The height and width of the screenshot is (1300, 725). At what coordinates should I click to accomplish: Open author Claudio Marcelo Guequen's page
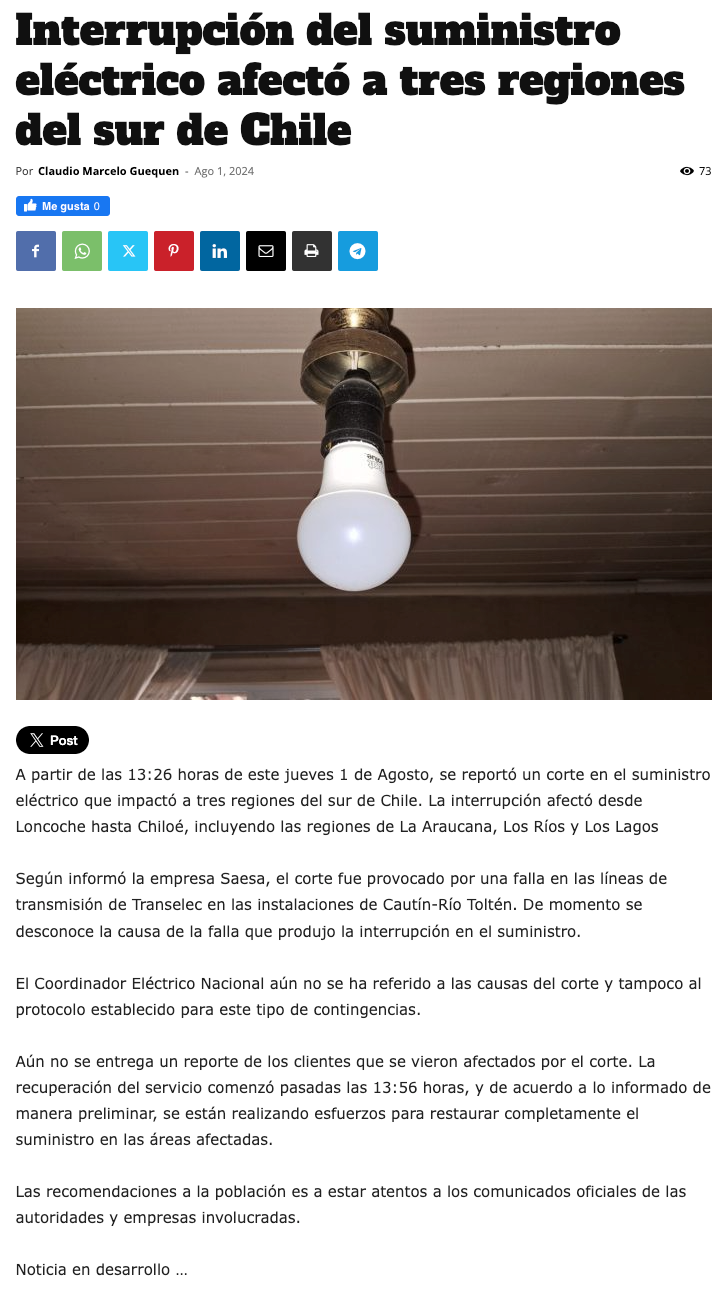point(108,171)
